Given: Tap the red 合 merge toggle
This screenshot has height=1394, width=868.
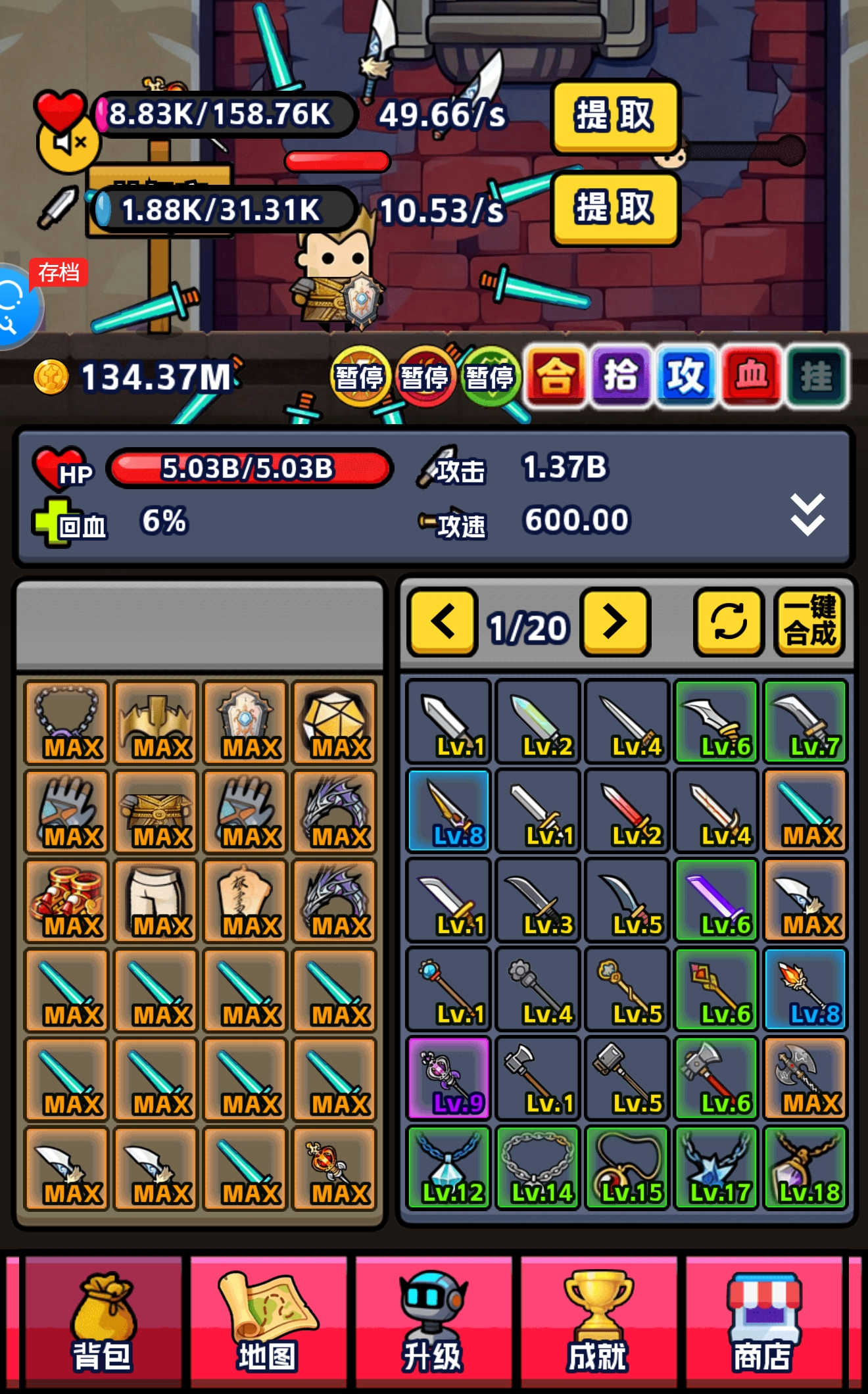Looking at the screenshot, I should point(556,377).
